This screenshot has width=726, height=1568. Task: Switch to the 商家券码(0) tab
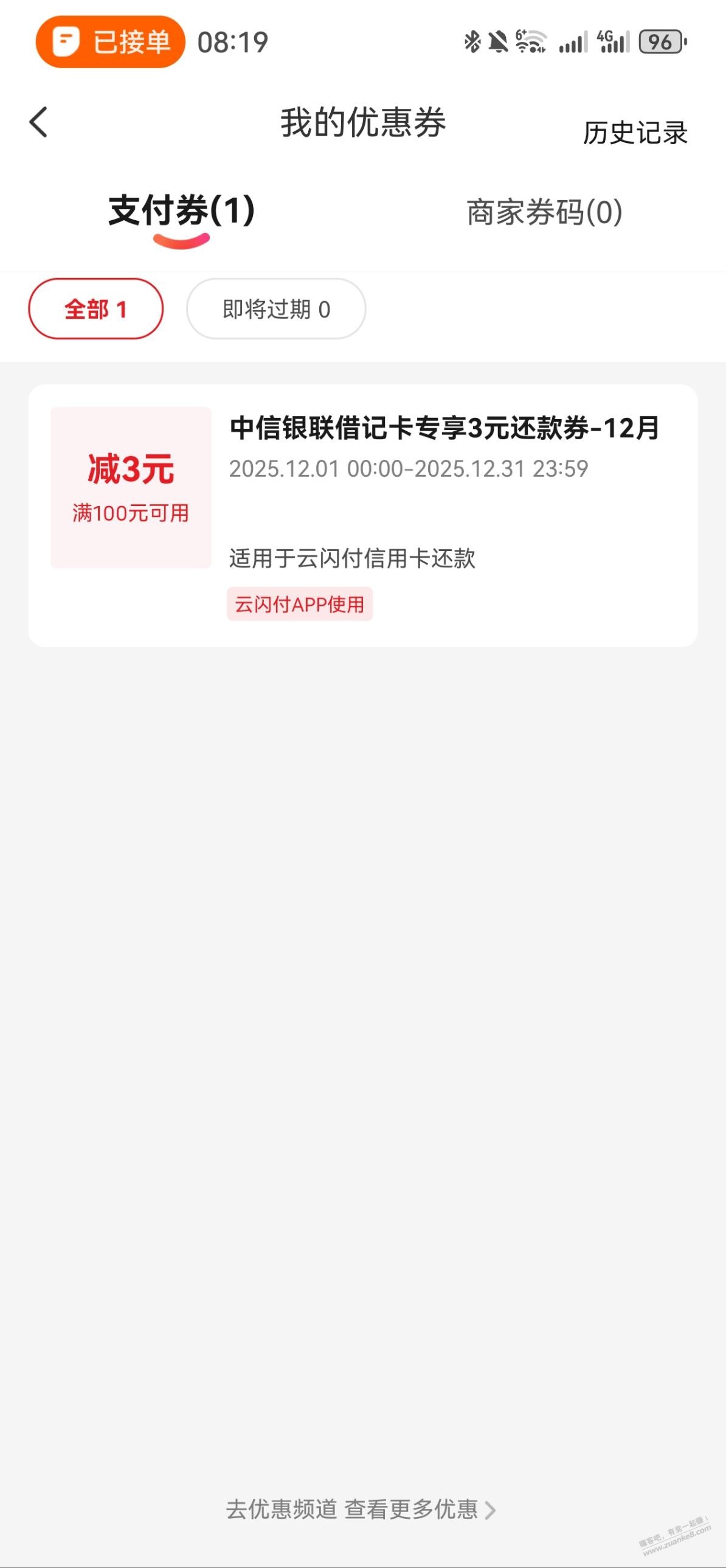[x=544, y=212]
